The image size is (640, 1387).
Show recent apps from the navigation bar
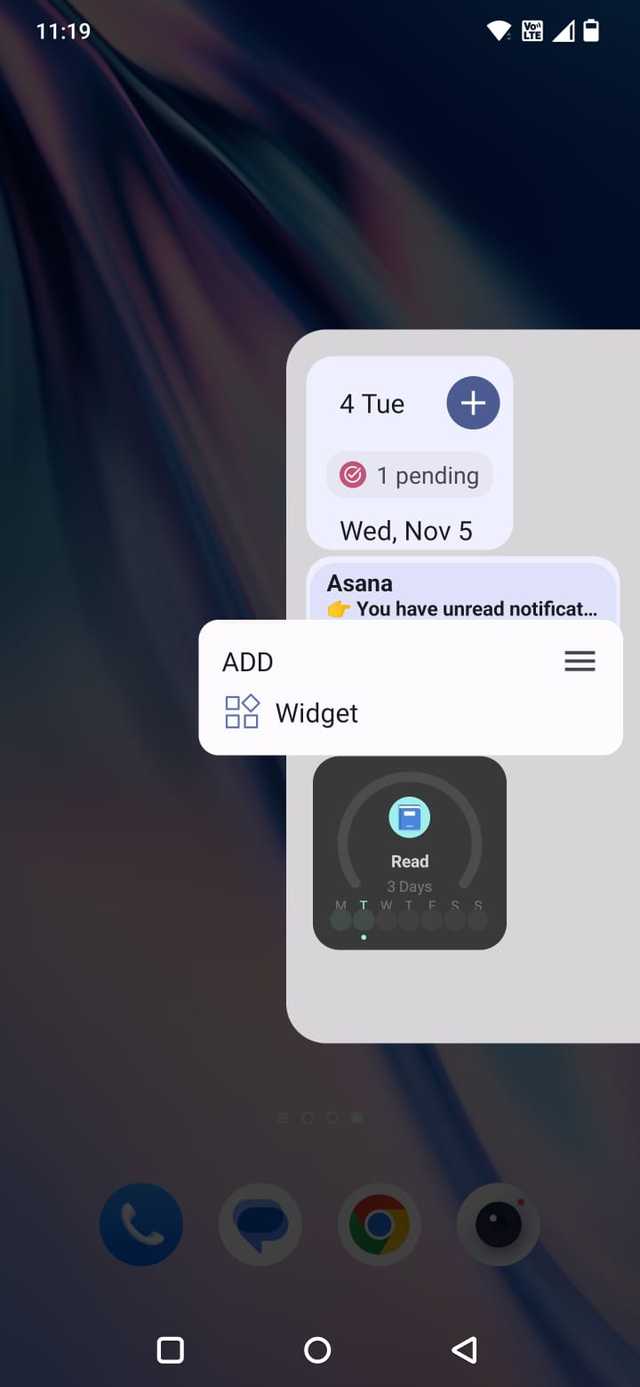pyautogui.click(x=171, y=1350)
